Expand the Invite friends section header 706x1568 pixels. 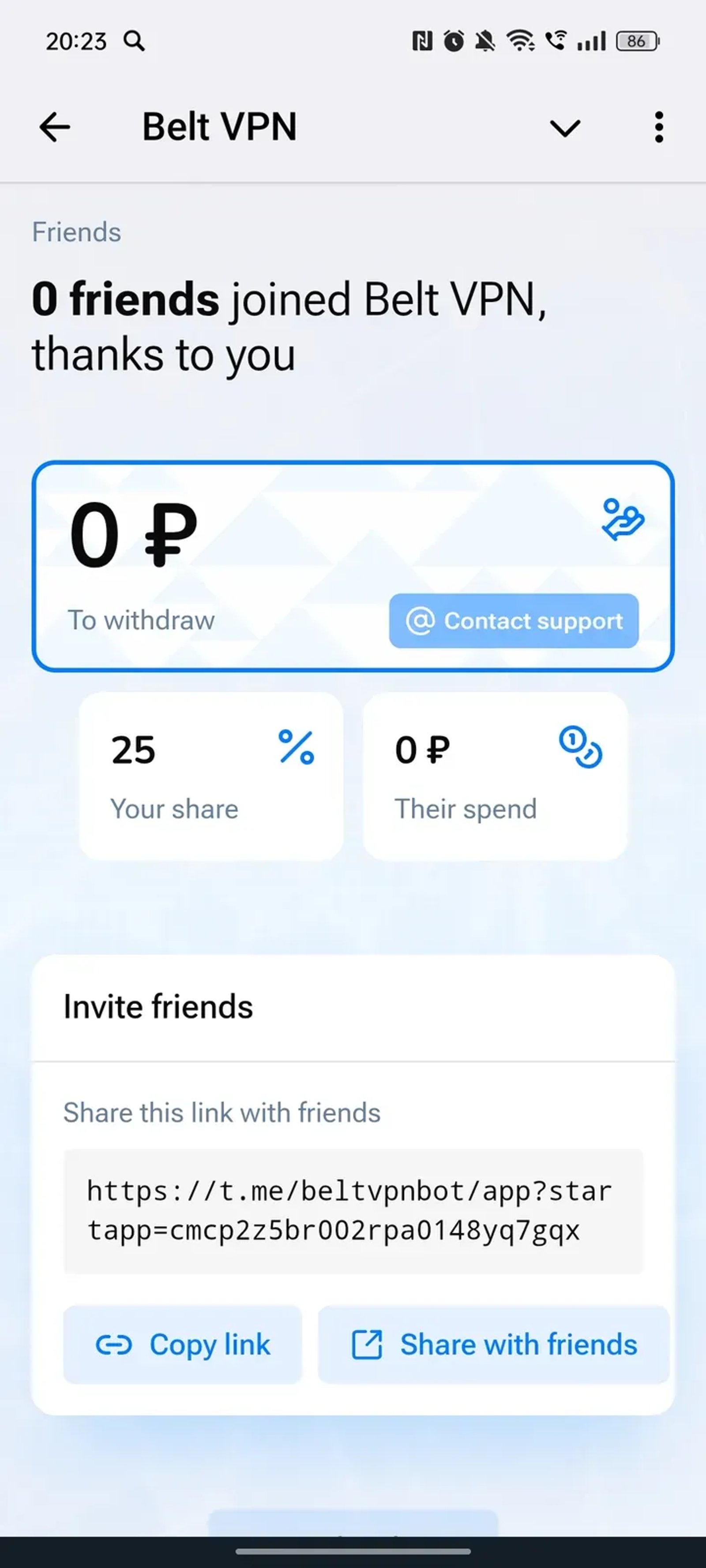(x=158, y=1006)
